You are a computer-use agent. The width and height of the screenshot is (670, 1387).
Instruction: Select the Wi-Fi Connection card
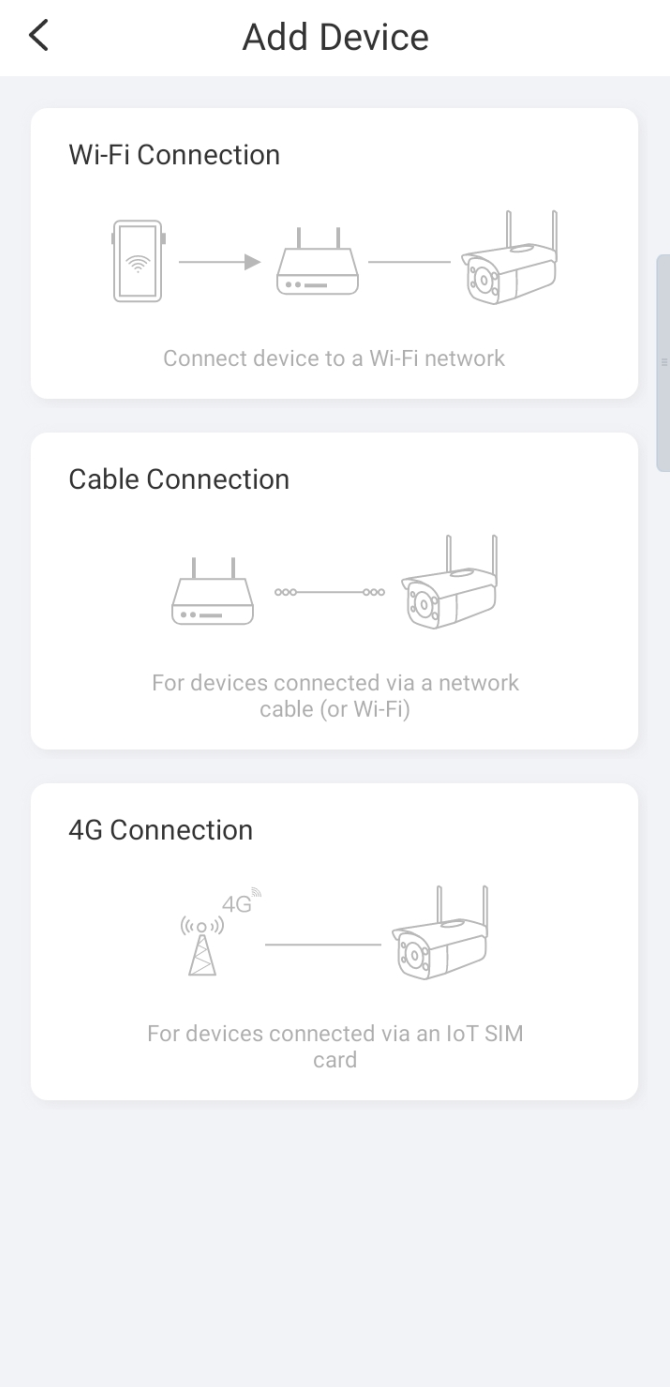(x=334, y=253)
